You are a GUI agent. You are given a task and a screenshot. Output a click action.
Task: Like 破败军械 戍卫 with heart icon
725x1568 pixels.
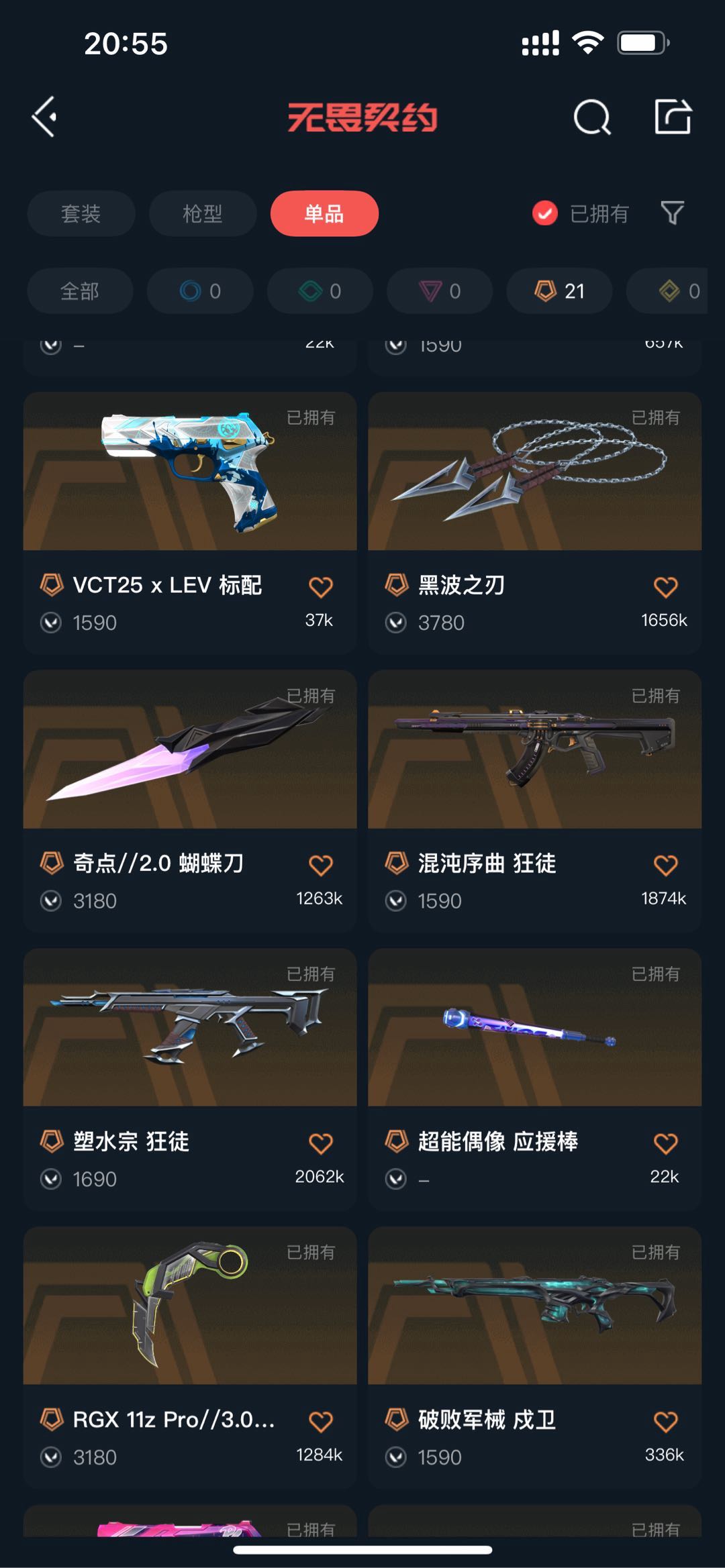(x=665, y=1421)
